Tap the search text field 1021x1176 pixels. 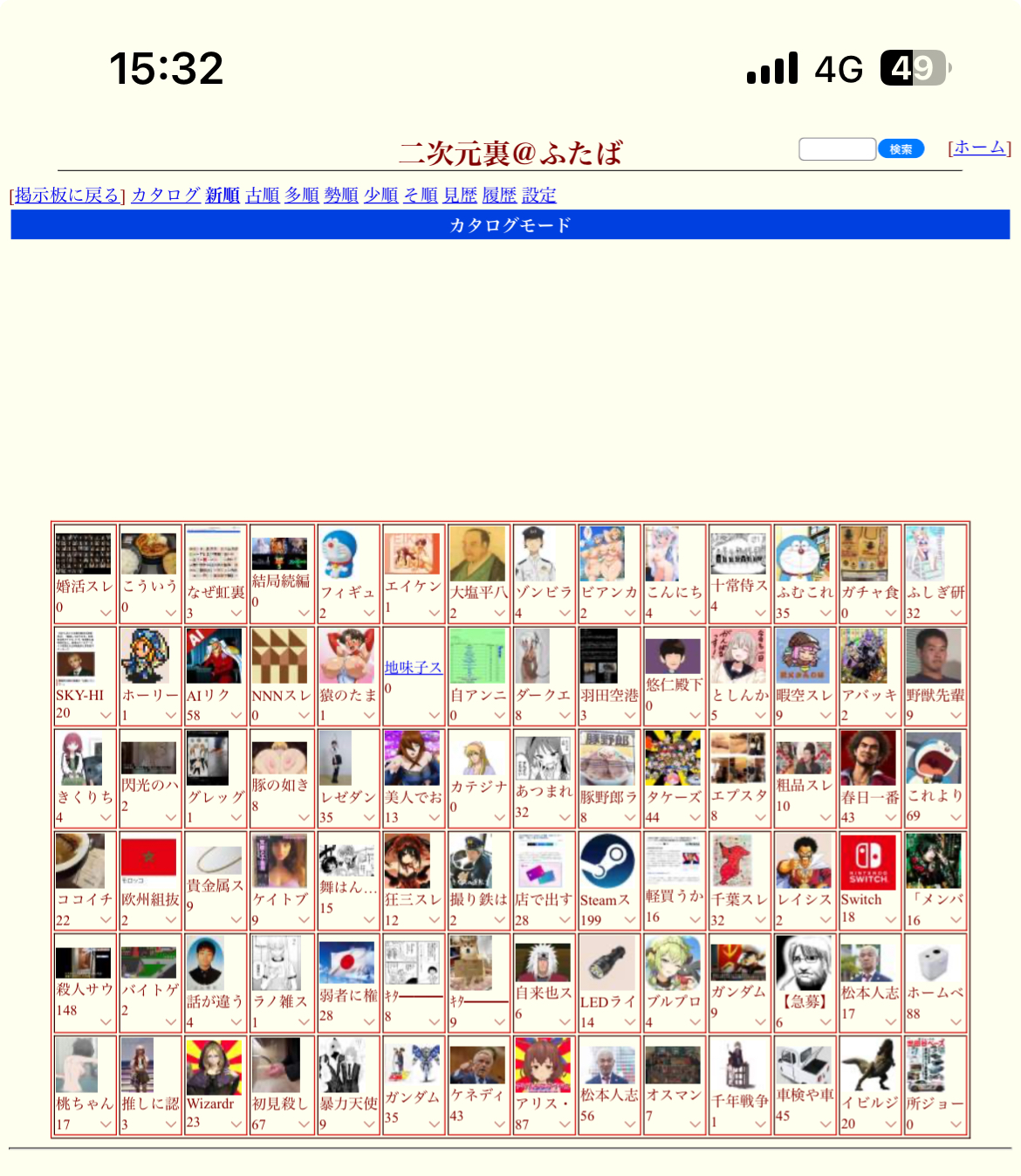click(837, 149)
